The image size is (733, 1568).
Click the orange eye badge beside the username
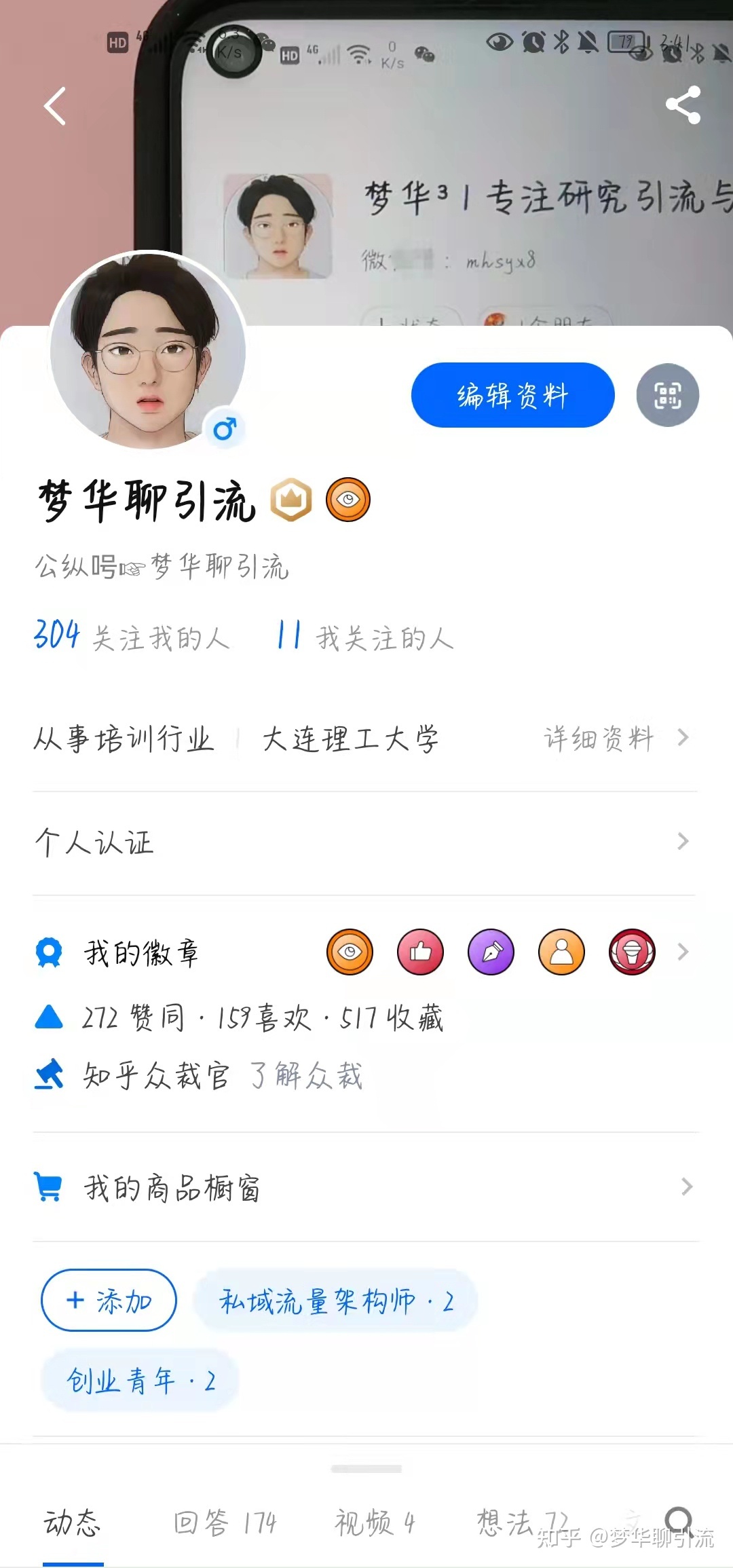pyautogui.click(x=348, y=499)
